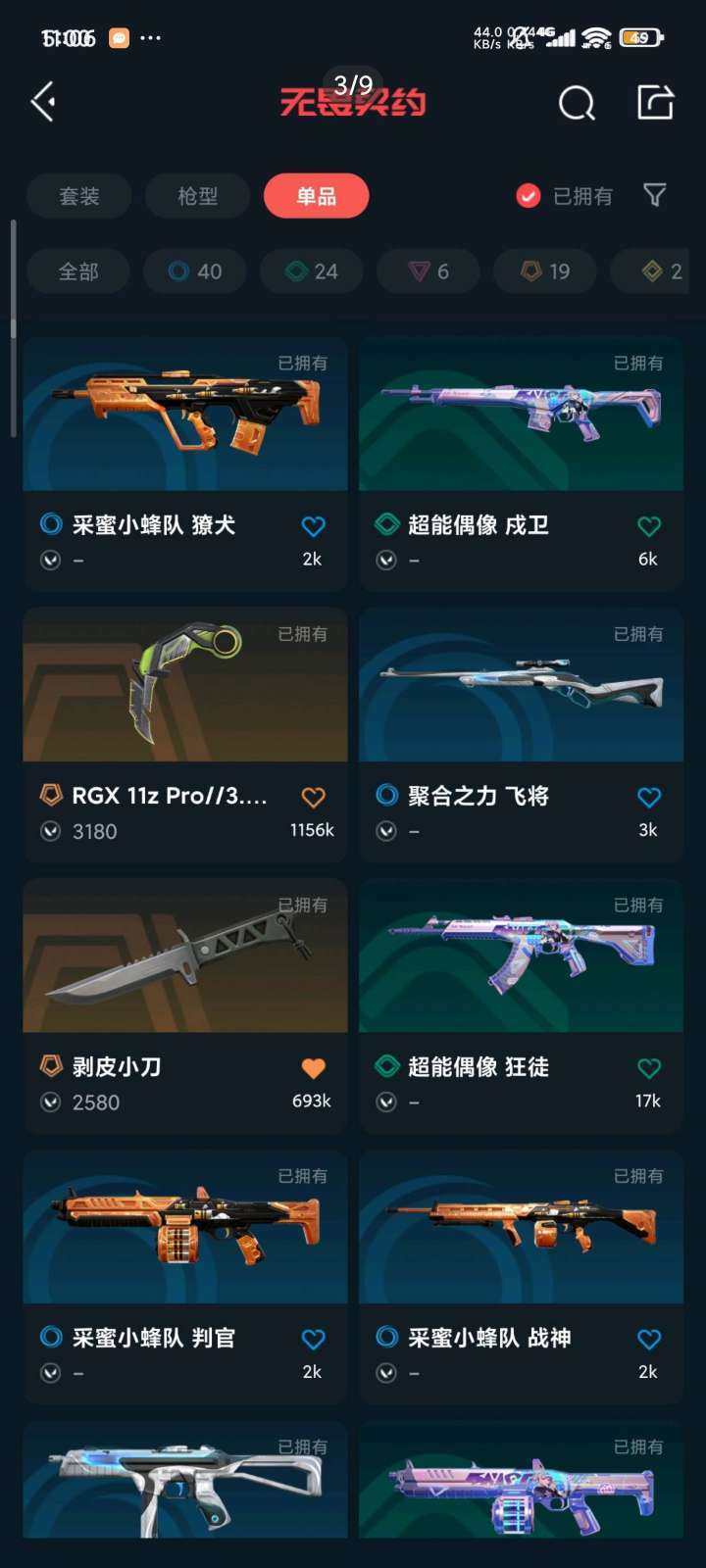Open the funnel filter options
706x1568 pixels.
pos(654,195)
